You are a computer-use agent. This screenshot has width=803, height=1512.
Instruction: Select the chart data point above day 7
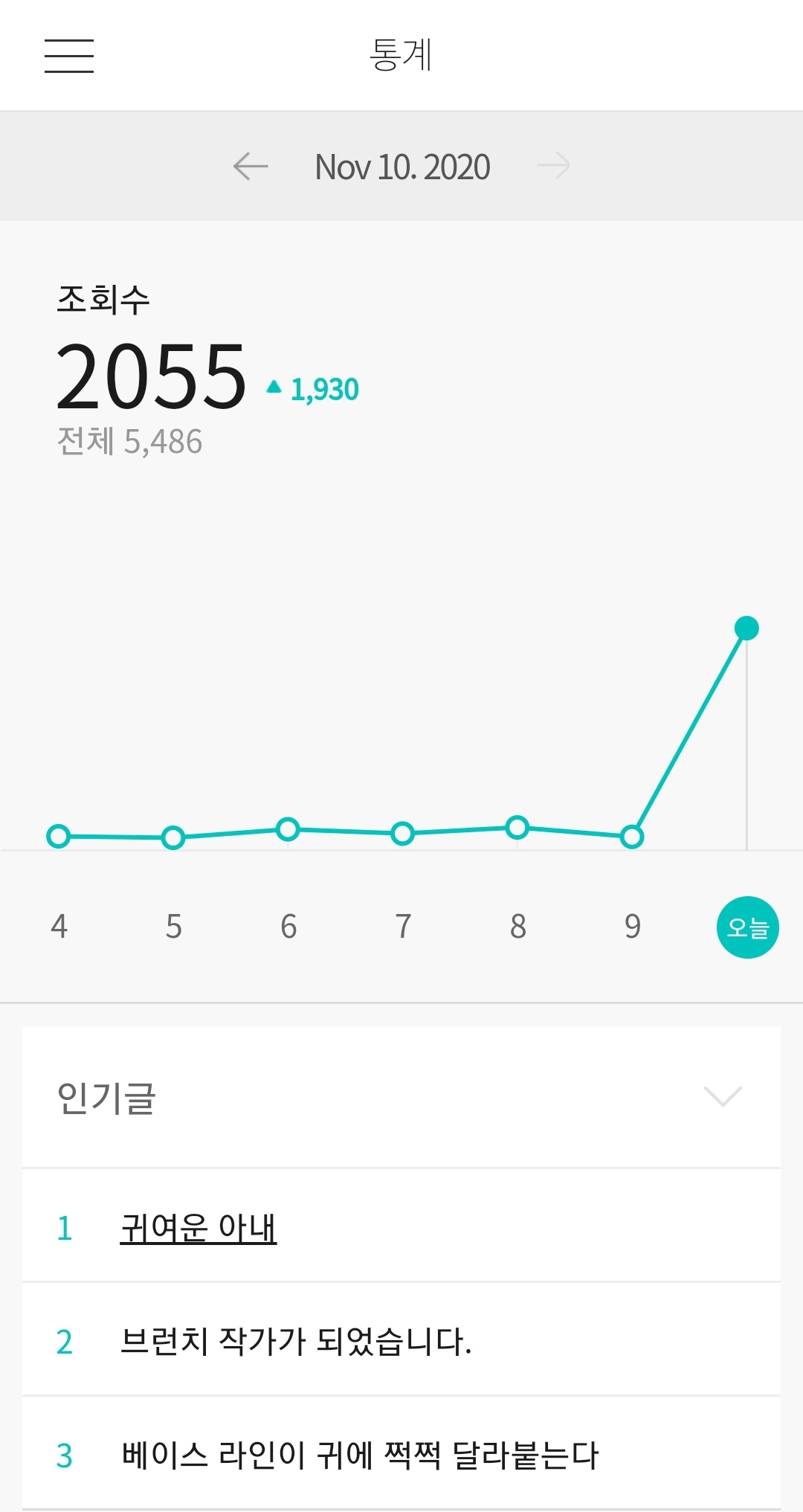click(402, 834)
